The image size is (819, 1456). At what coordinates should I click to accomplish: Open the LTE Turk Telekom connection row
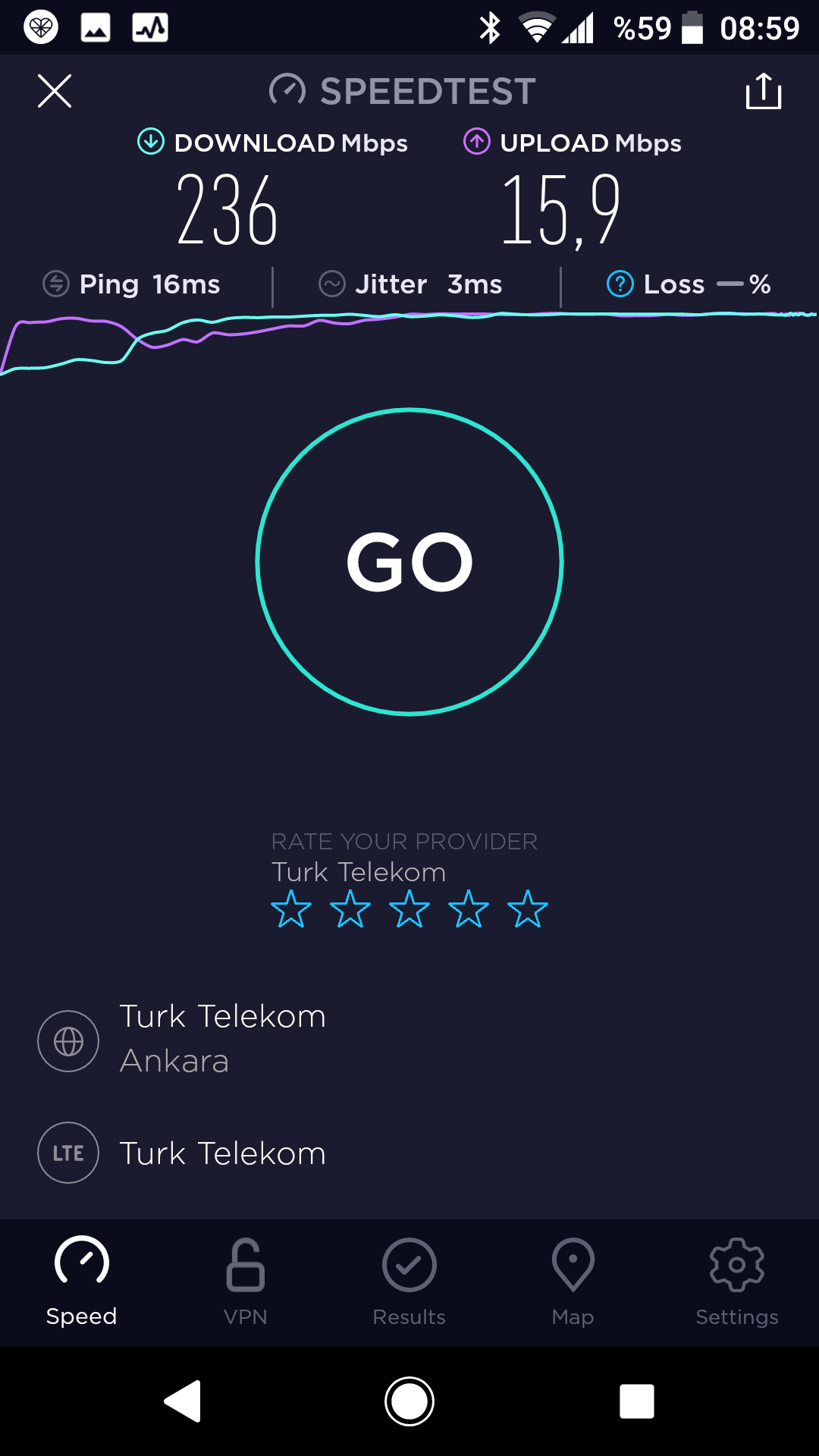point(409,1153)
